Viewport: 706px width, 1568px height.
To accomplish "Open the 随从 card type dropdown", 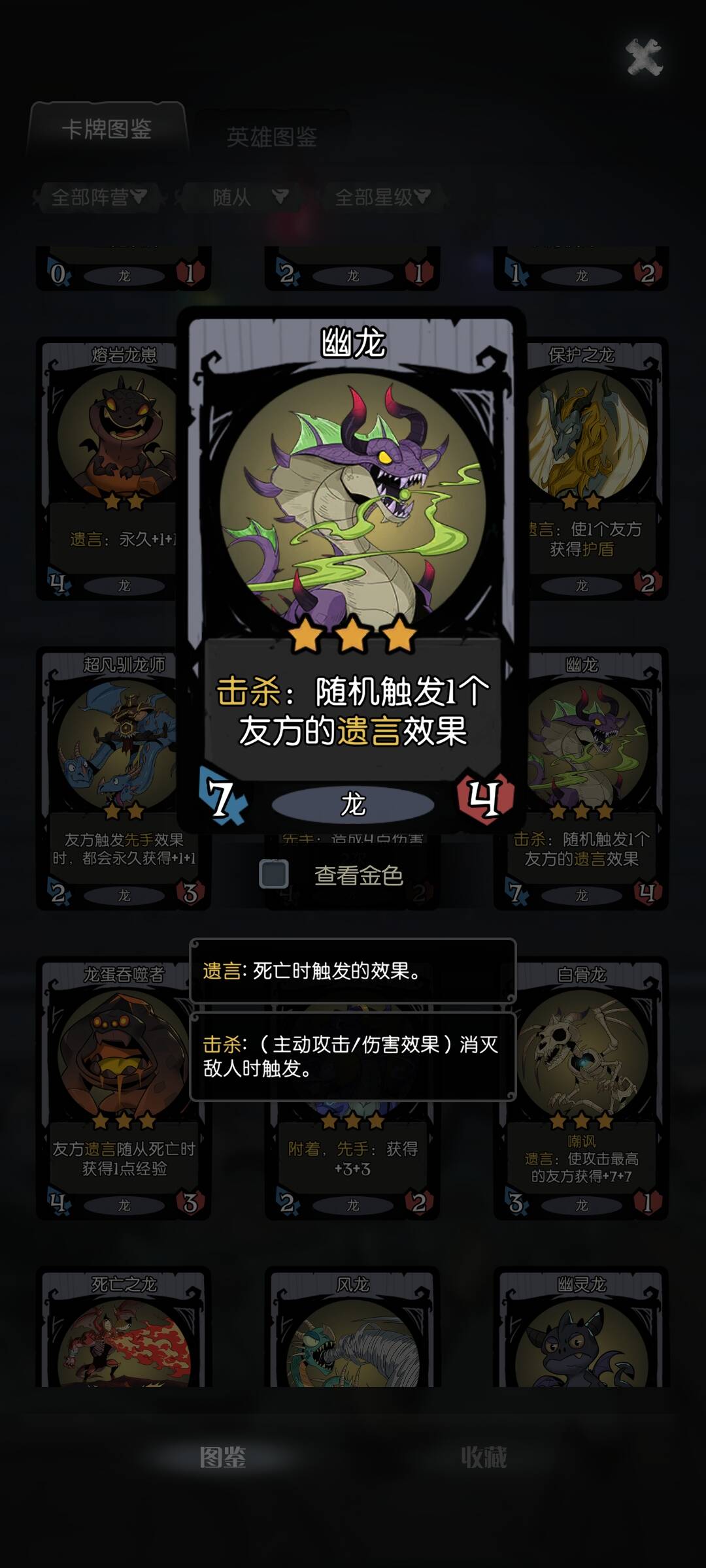I will [x=248, y=197].
